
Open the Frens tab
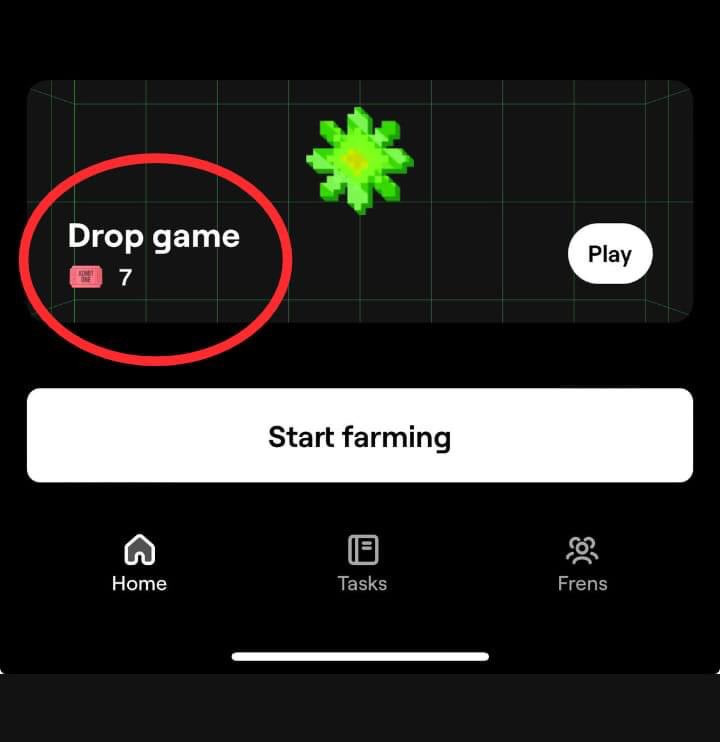(582, 563)
